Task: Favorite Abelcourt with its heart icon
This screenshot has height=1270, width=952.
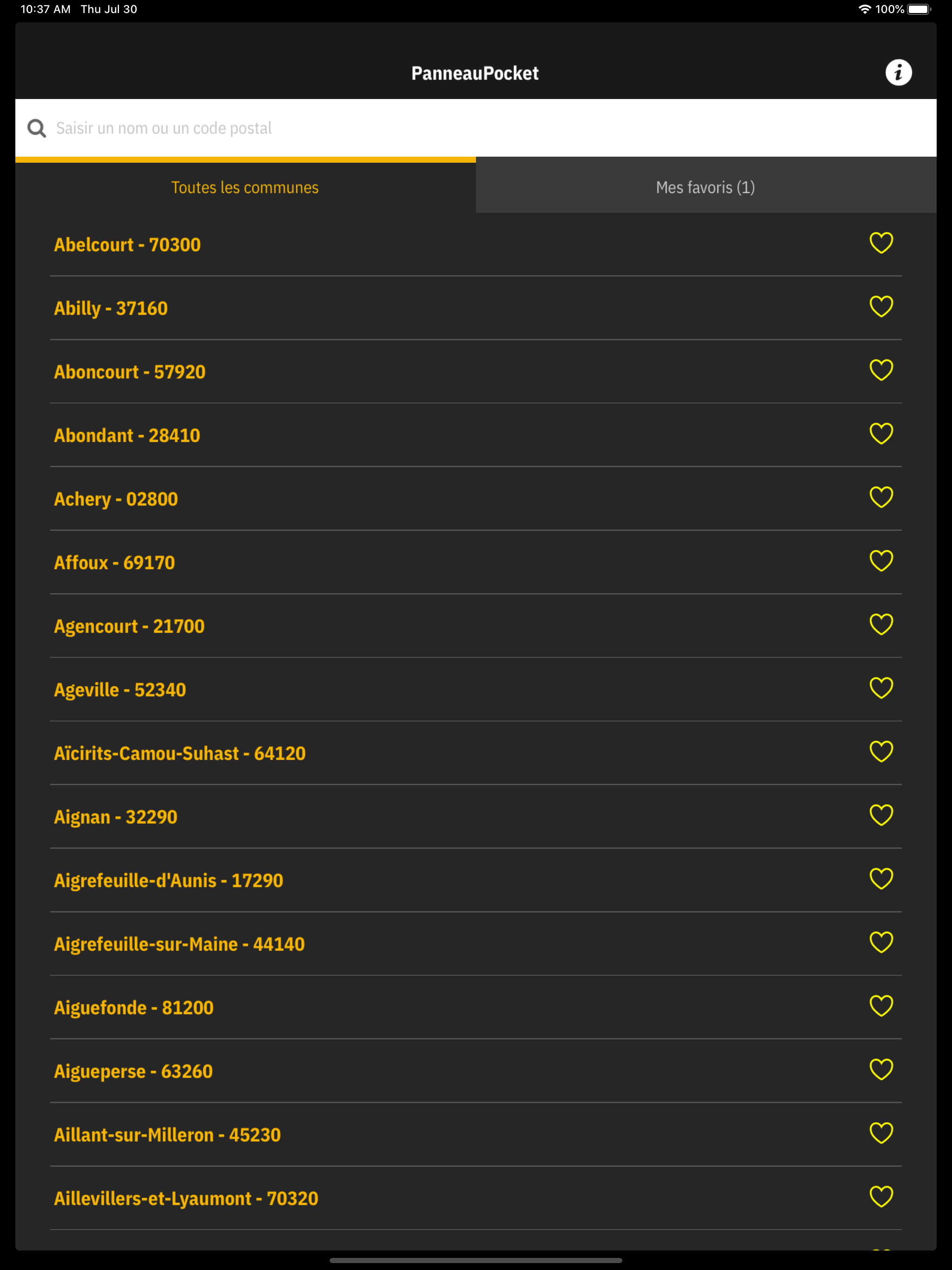Action: (880, 244)
